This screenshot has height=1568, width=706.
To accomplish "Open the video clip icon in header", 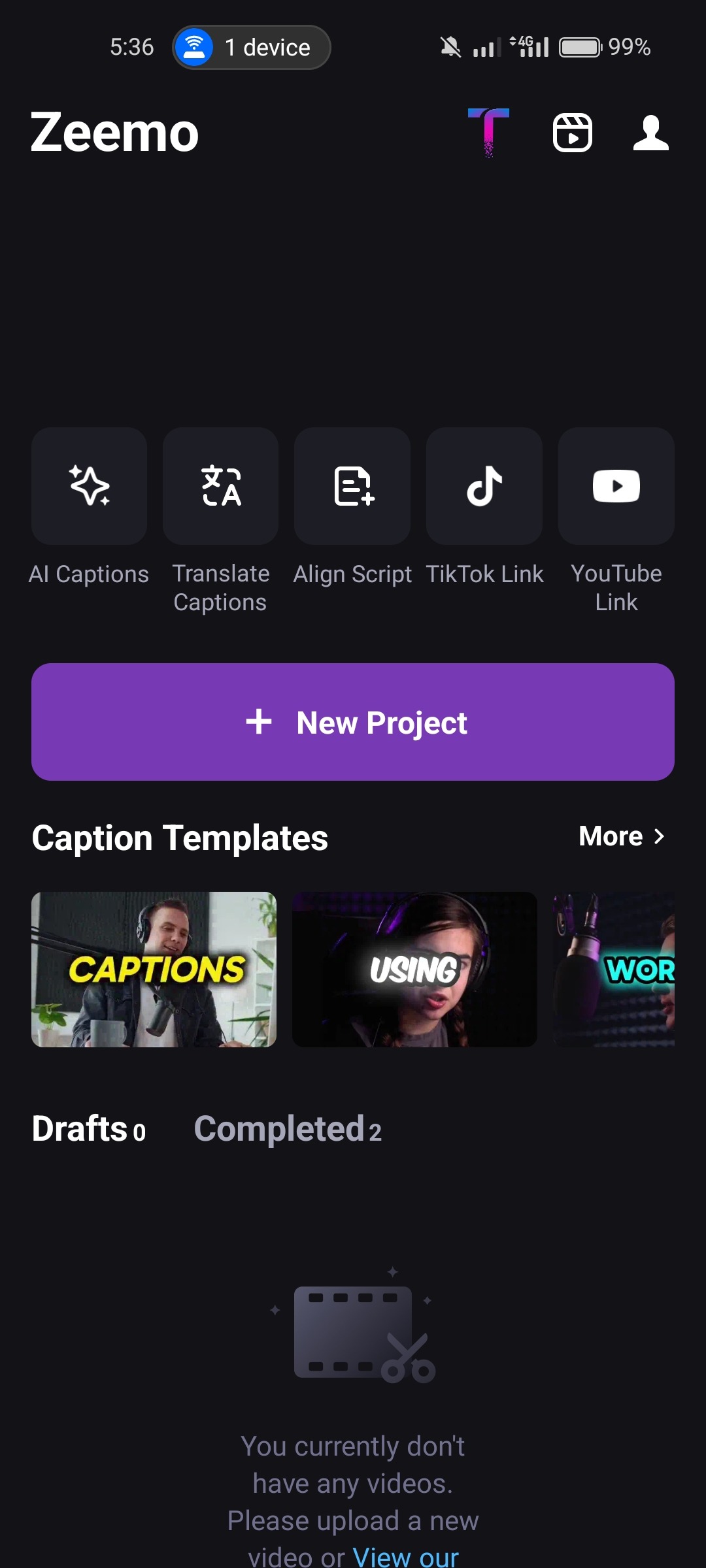I will [x=573, y=133].
